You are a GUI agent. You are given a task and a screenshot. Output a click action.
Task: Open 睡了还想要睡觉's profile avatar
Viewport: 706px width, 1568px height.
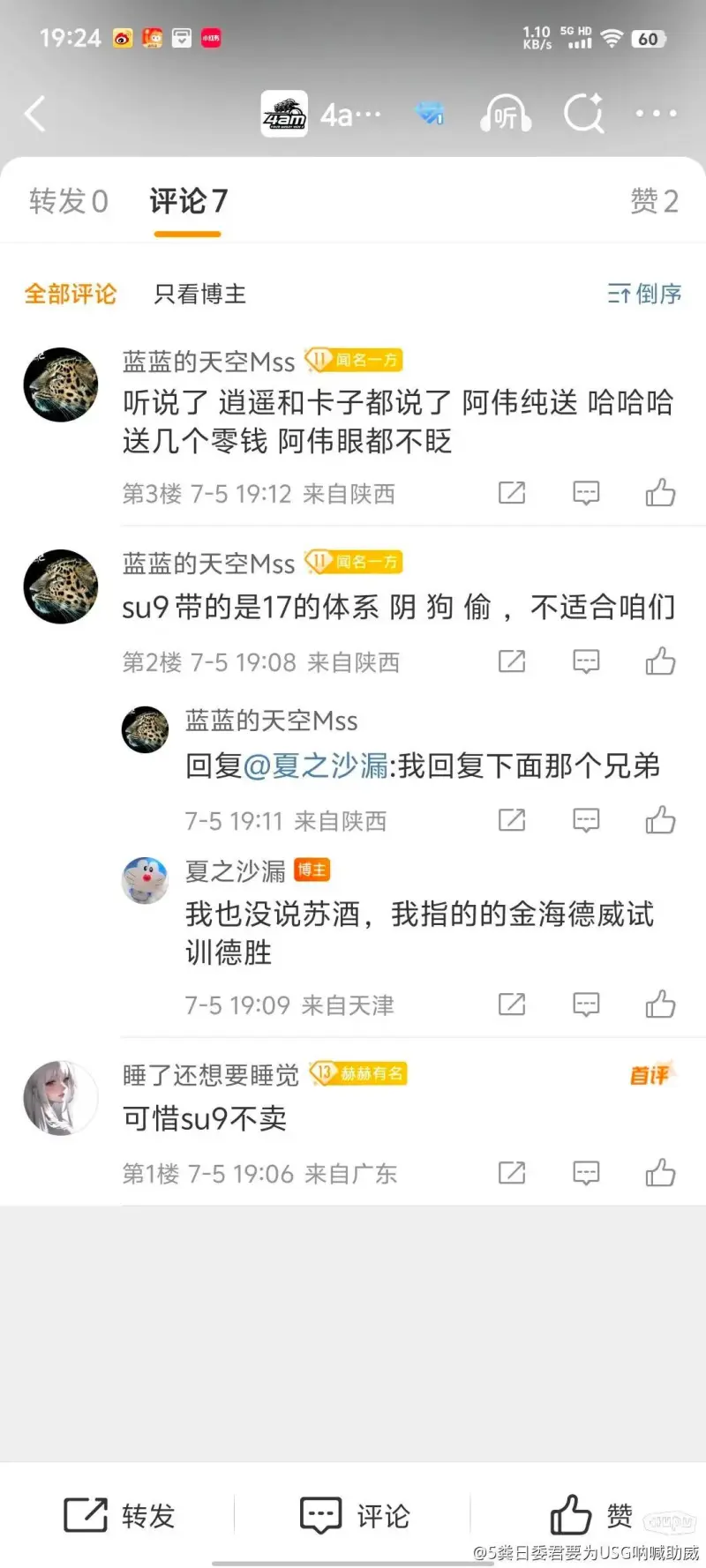(x=60, y=1098)
